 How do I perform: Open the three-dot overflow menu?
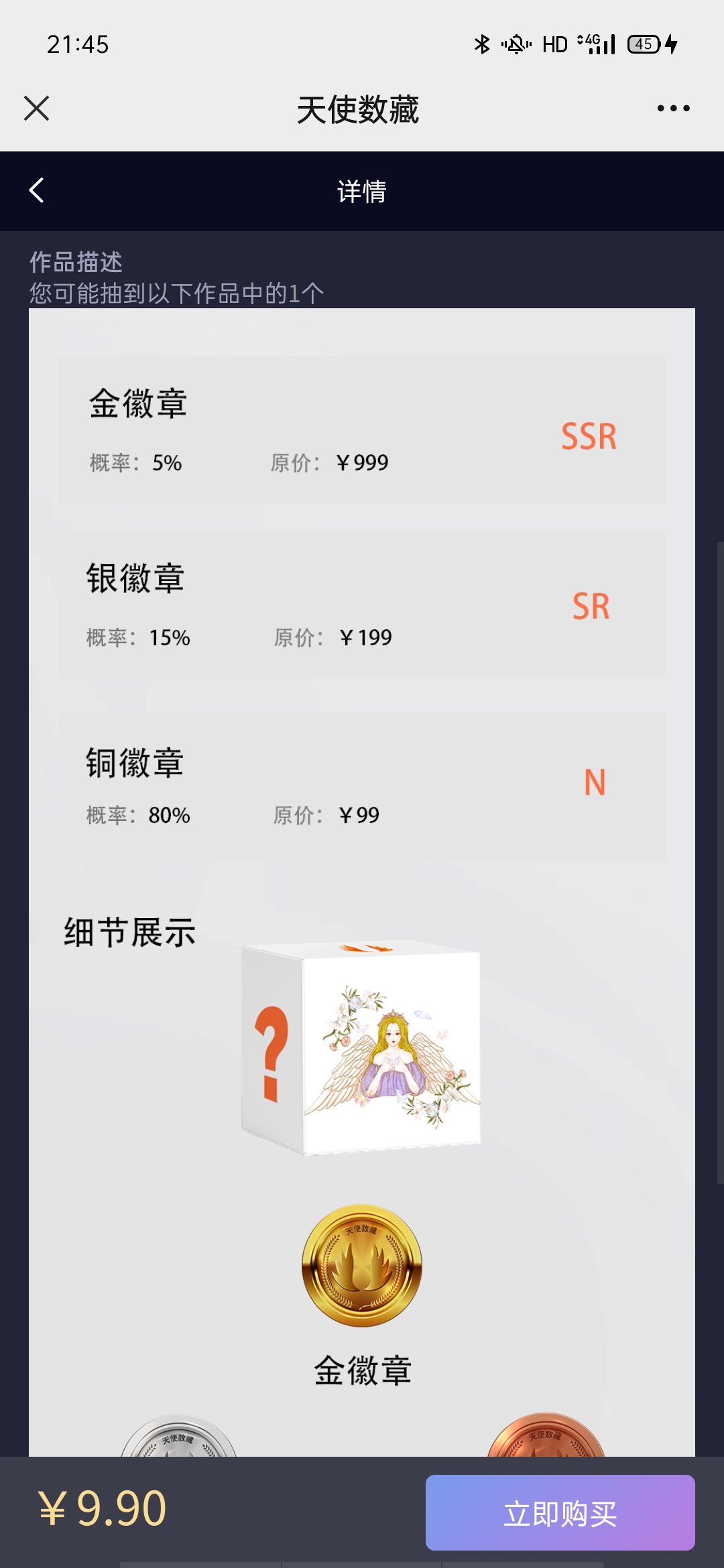[x=673, y=108]
